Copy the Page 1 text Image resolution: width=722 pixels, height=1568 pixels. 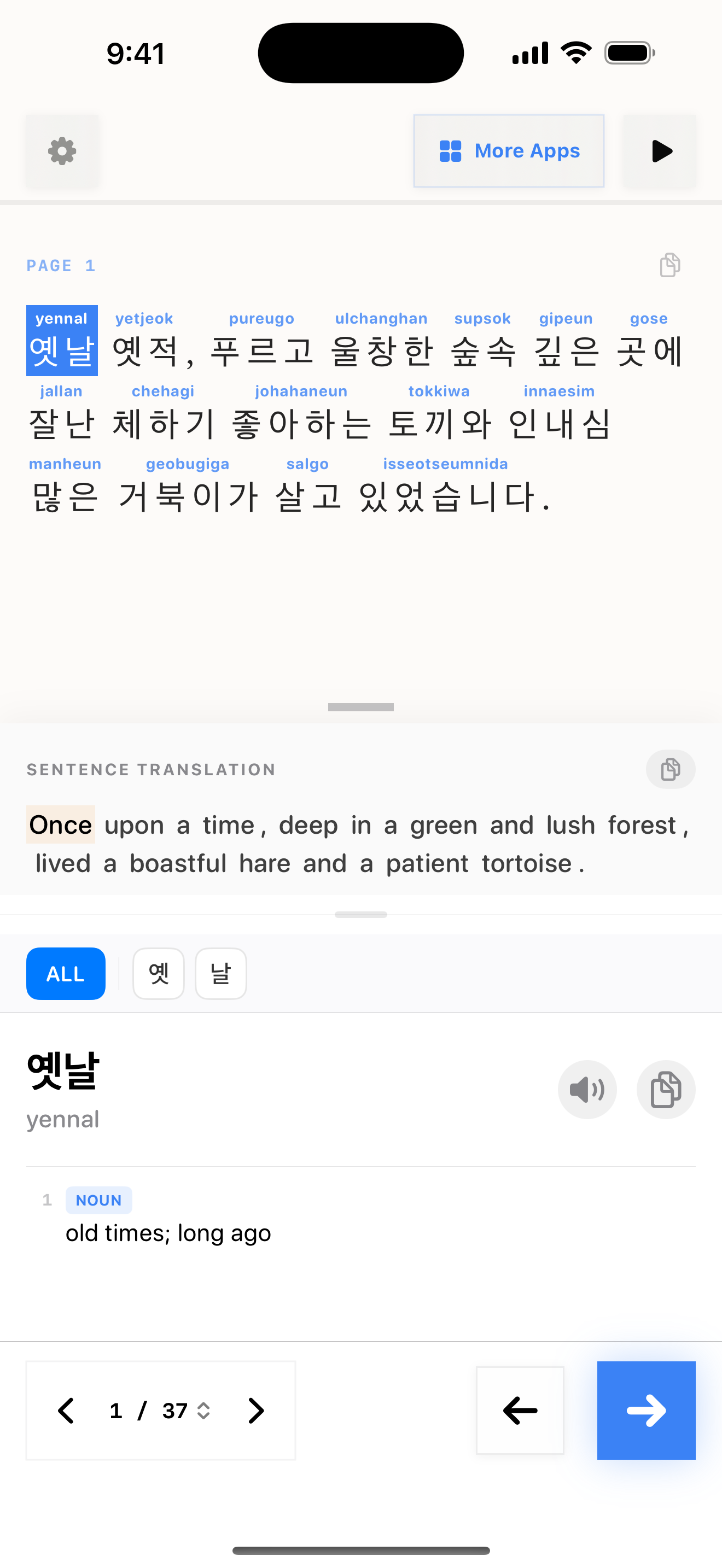point(669,265)
